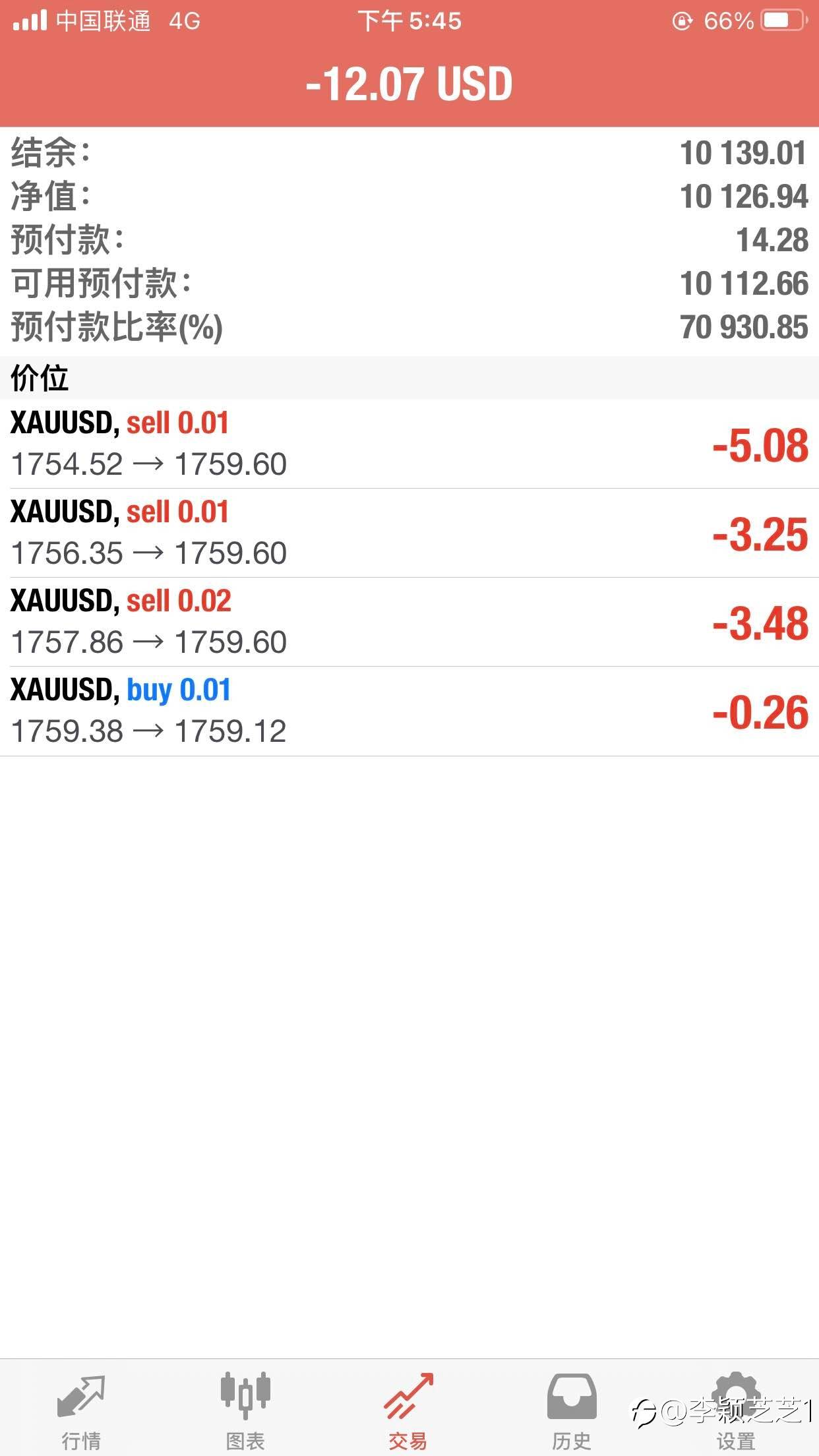Viewport: 819px width, 1456px height.
Task: Open XAUUSD sell 0.01 position at 1754.52
Action: (x=409, y=444)
